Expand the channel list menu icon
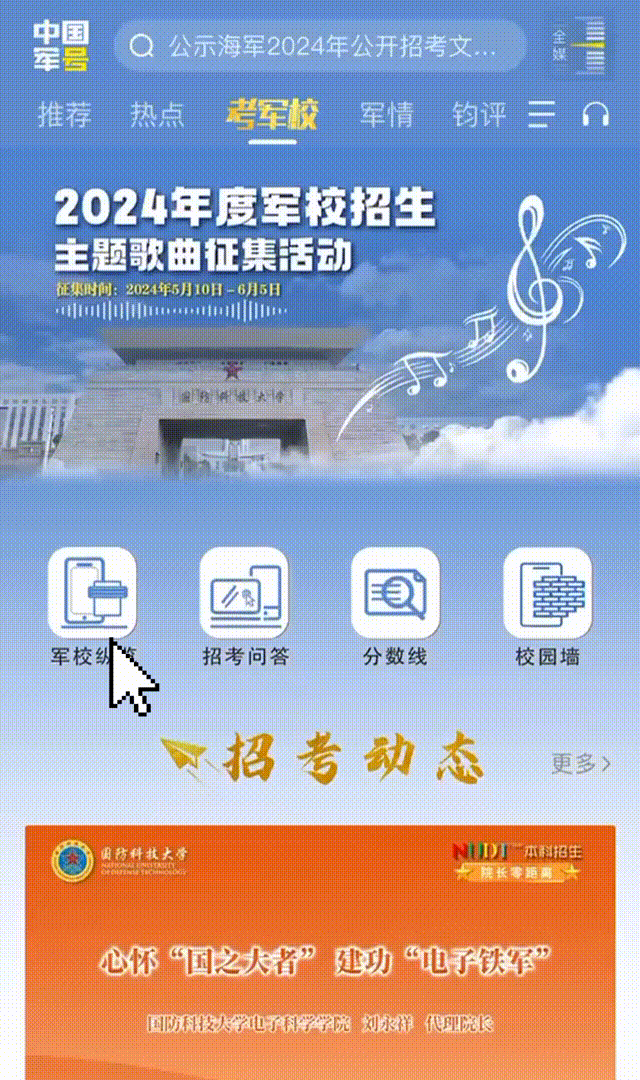 click(x=541, y=114)
